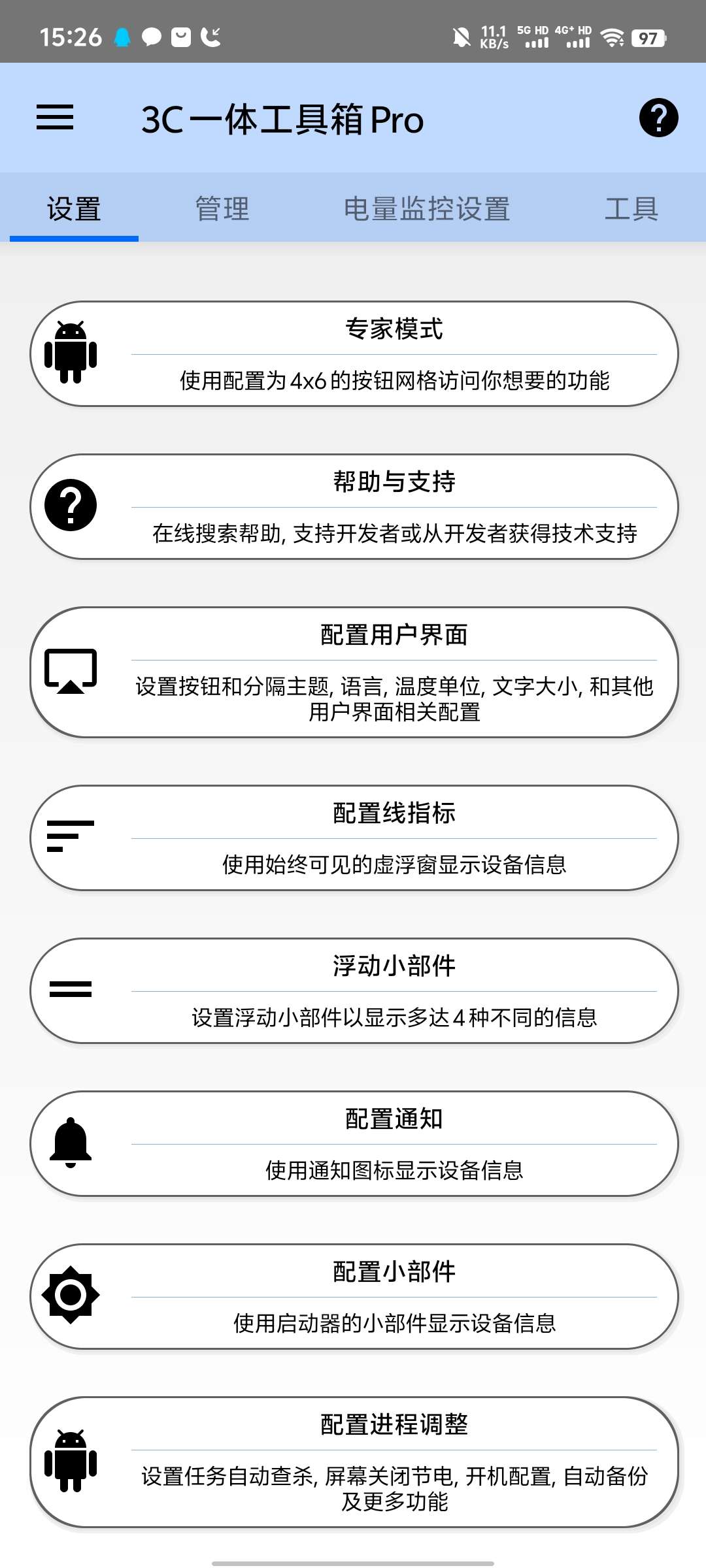Switch to the 管理 tab
The width and height of the screenshot is (706, 1568).
coord(222,209)
